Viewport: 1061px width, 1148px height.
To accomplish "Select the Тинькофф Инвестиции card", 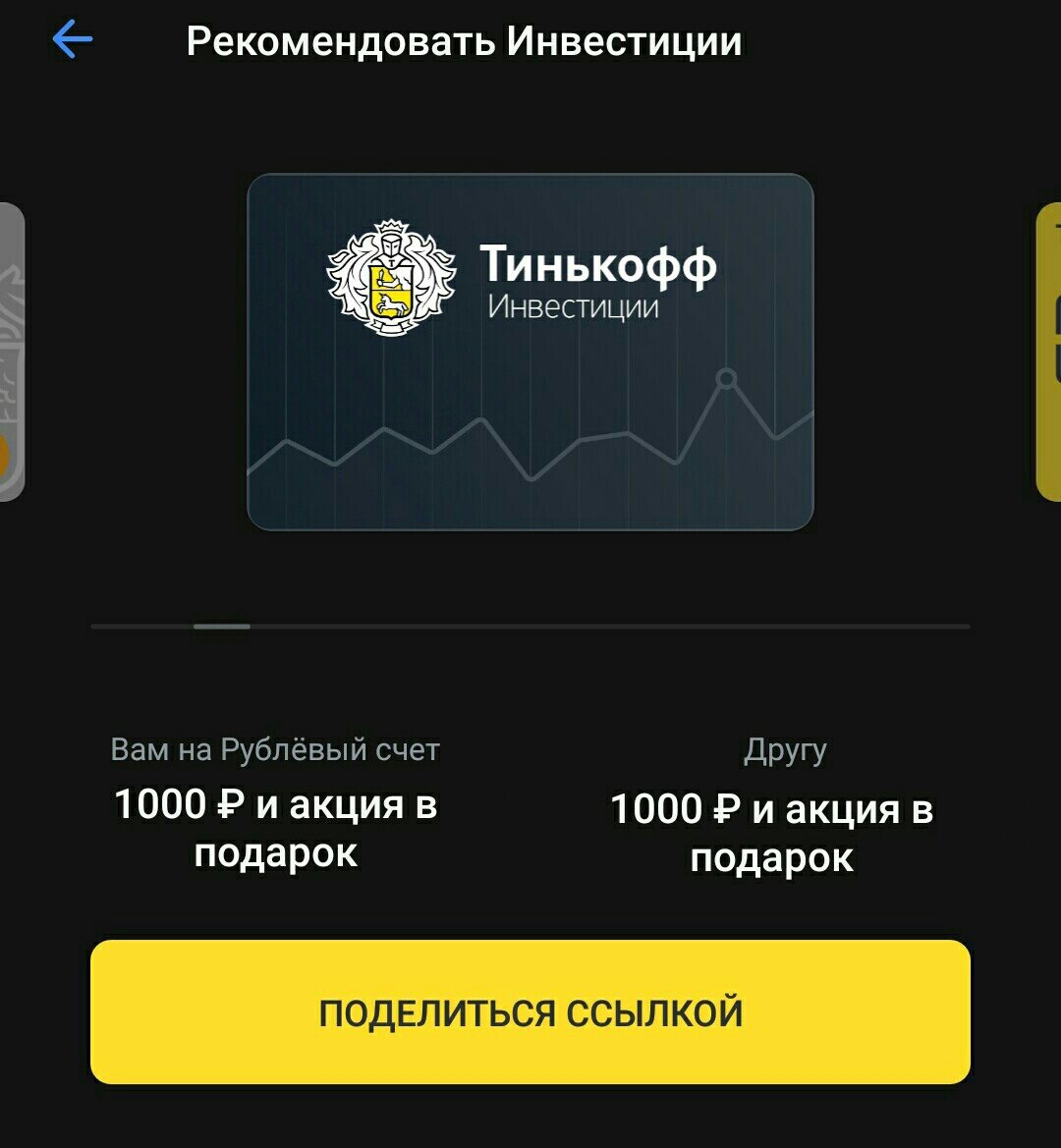I will (x=530, y=352).
